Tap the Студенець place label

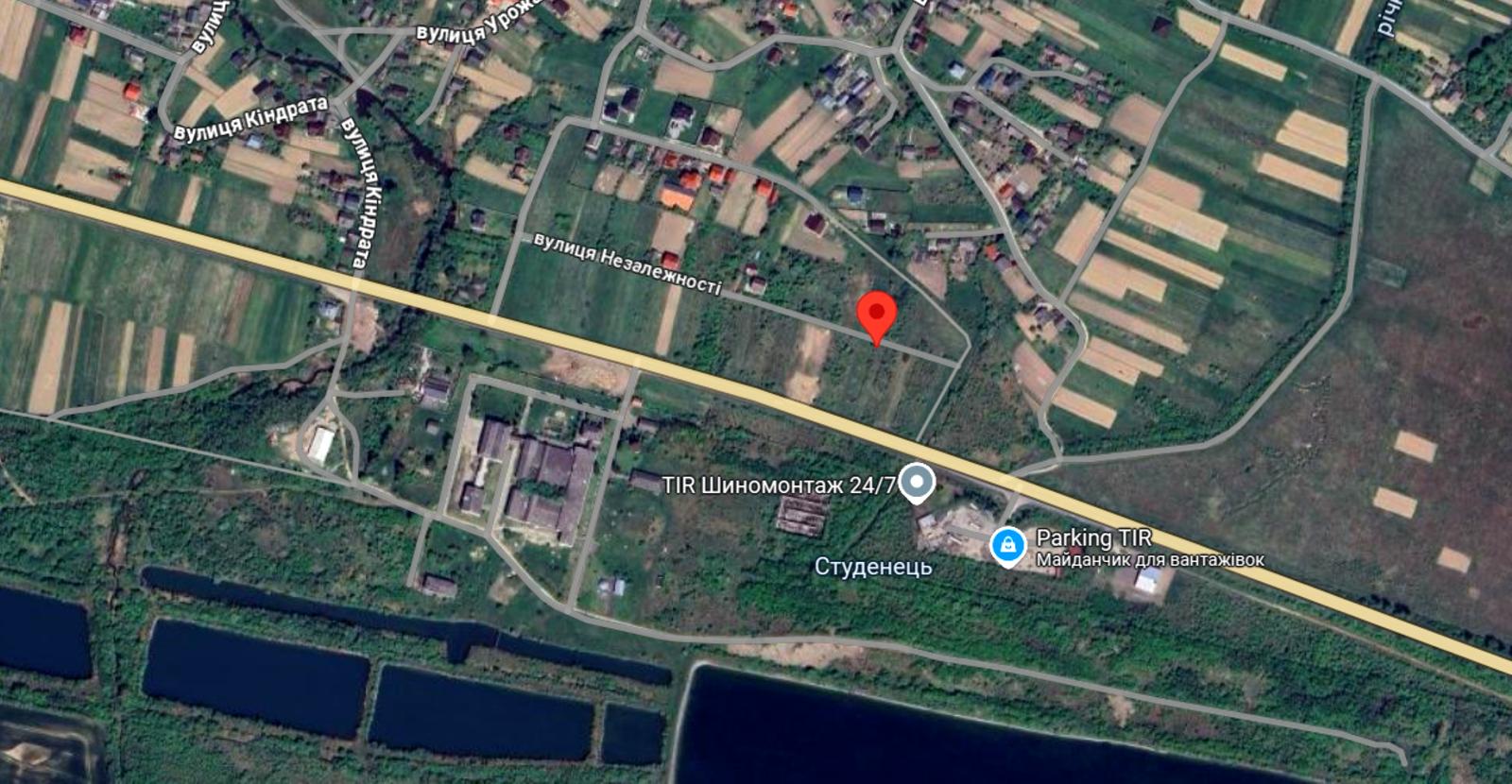tap(872, 567)
